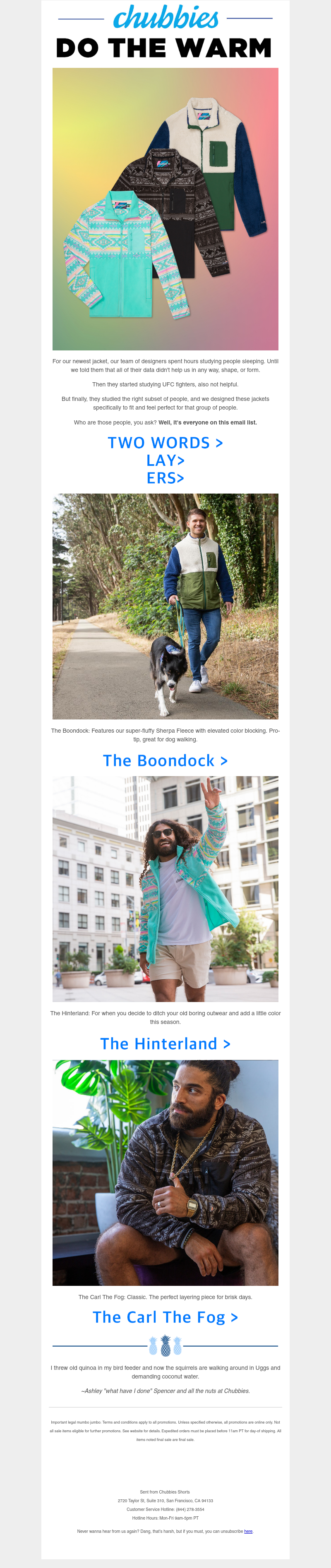
Task: Open The Boondock link
Action: click(165, 761)
